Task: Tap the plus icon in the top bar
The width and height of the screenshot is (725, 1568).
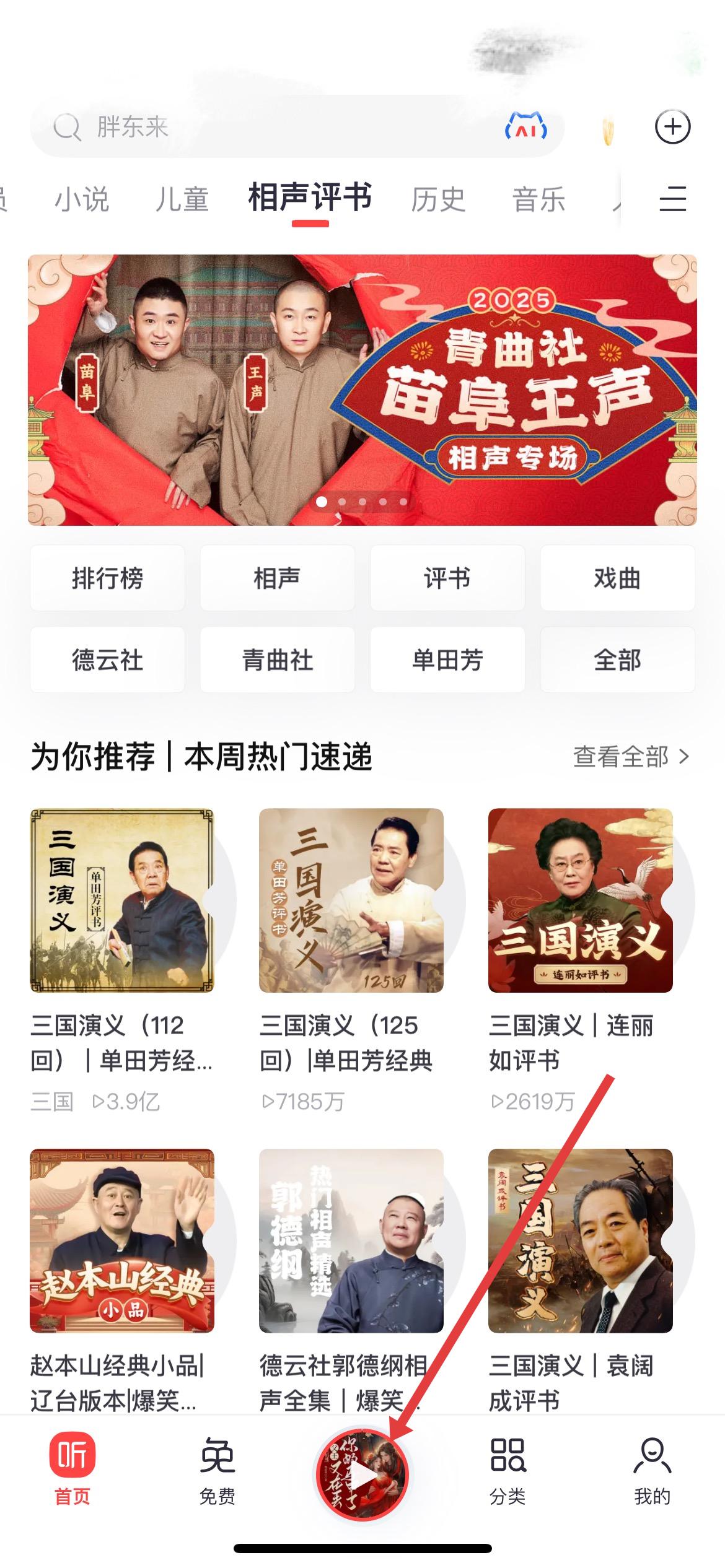Action: tap(672, 127)
